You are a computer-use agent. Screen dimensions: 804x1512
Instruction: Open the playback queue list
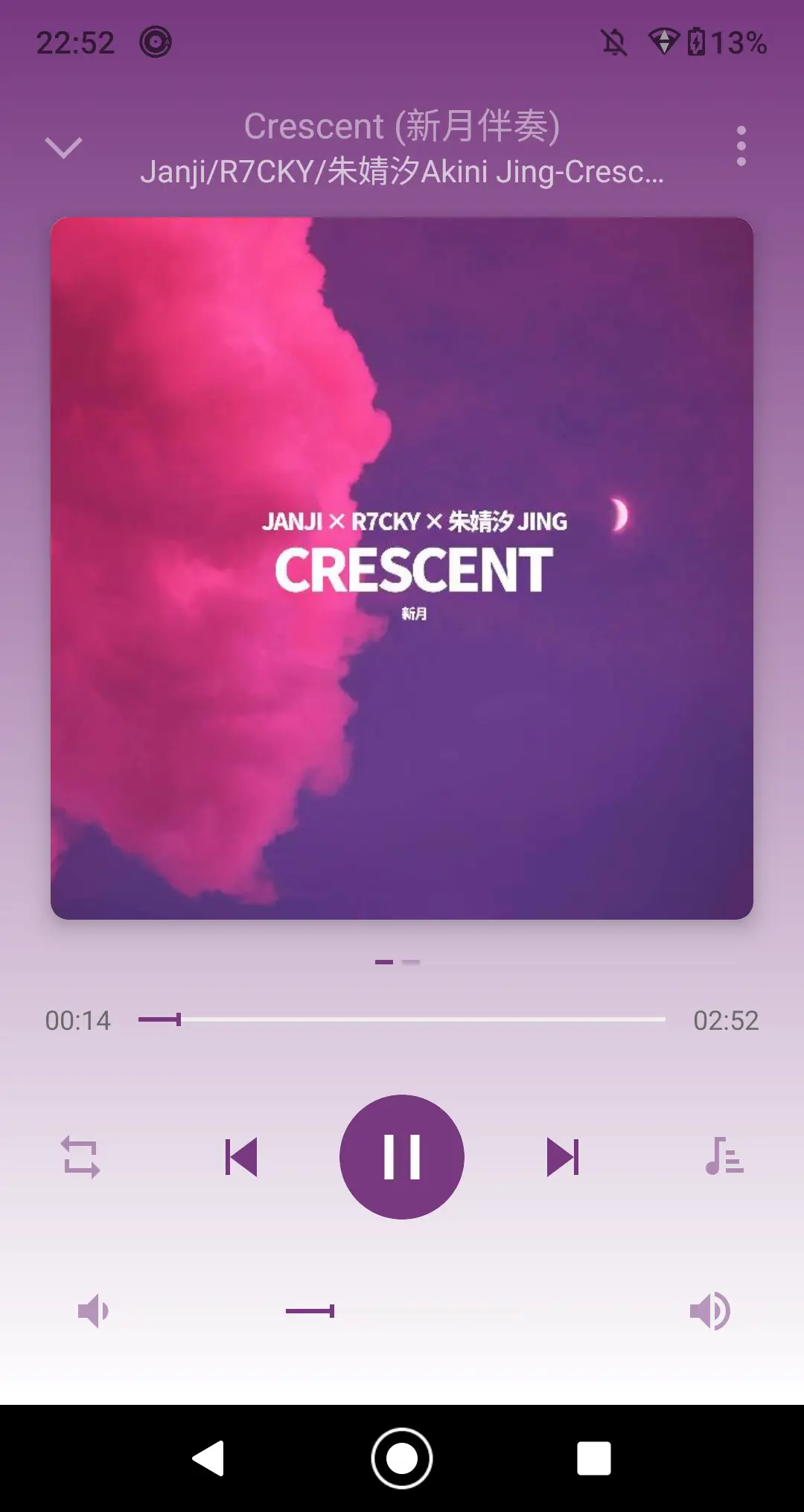click(724, 1157)
